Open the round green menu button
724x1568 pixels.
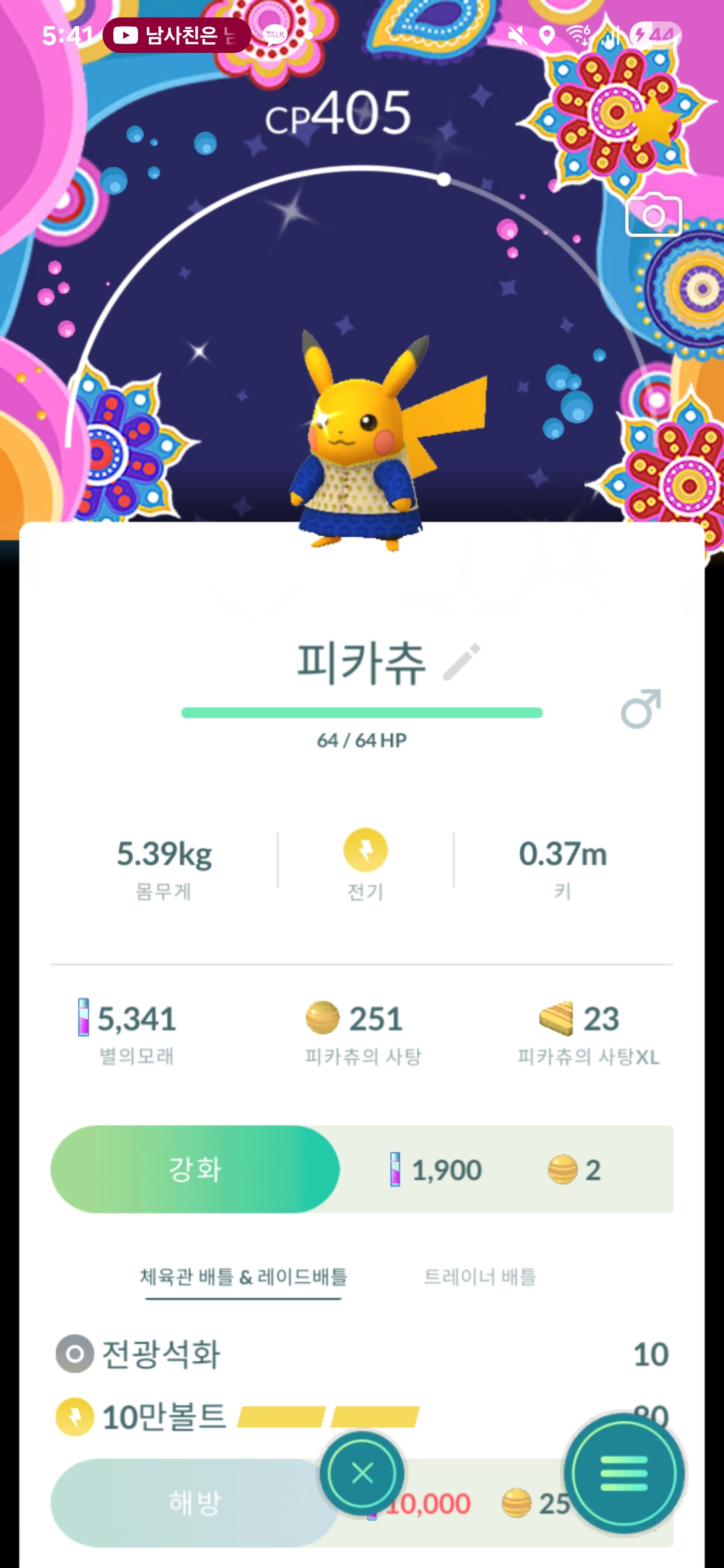click(x=624, y=1474)
